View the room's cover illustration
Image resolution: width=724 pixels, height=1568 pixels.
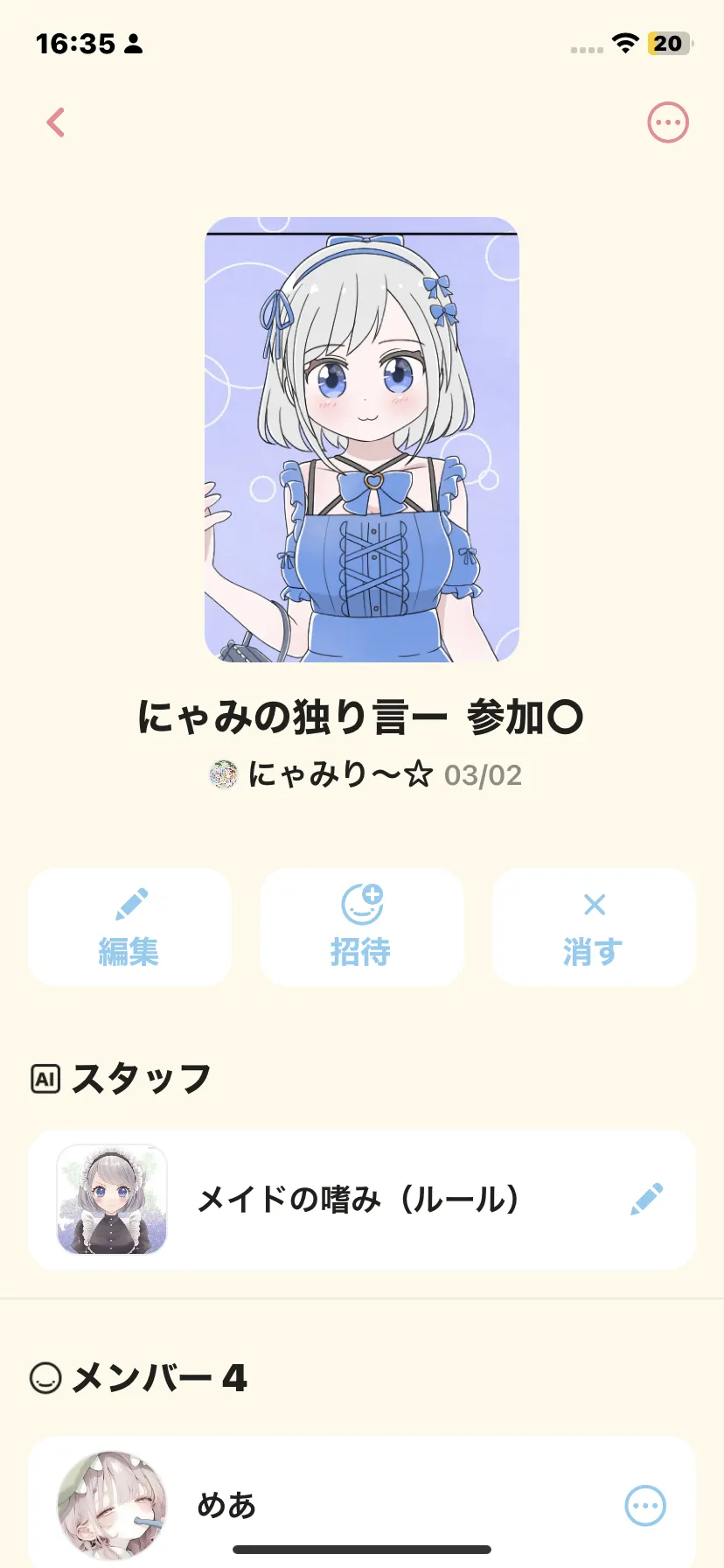click(362, 439)
